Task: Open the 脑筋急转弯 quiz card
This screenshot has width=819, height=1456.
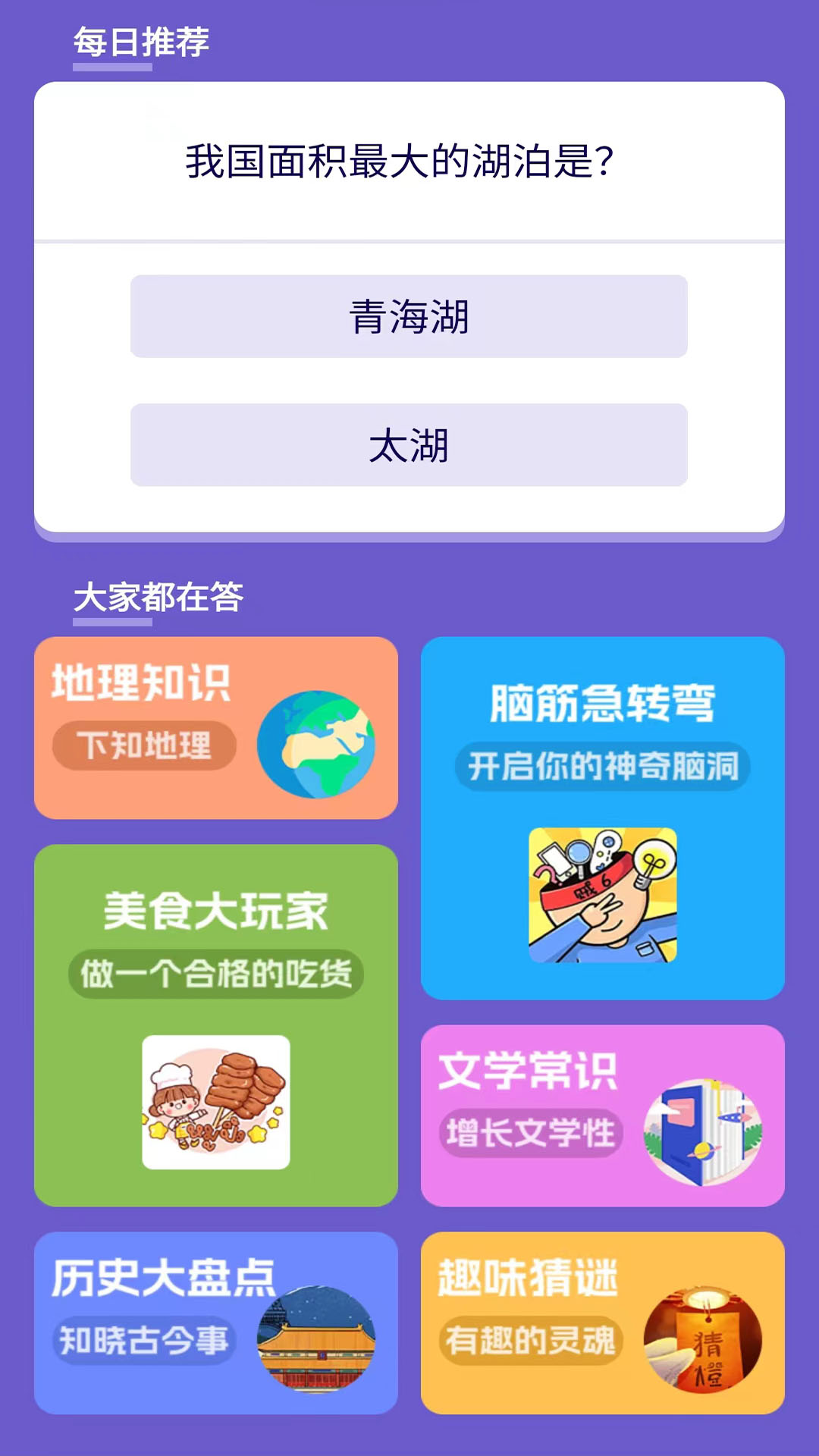Action: click(x=603, y=818)
